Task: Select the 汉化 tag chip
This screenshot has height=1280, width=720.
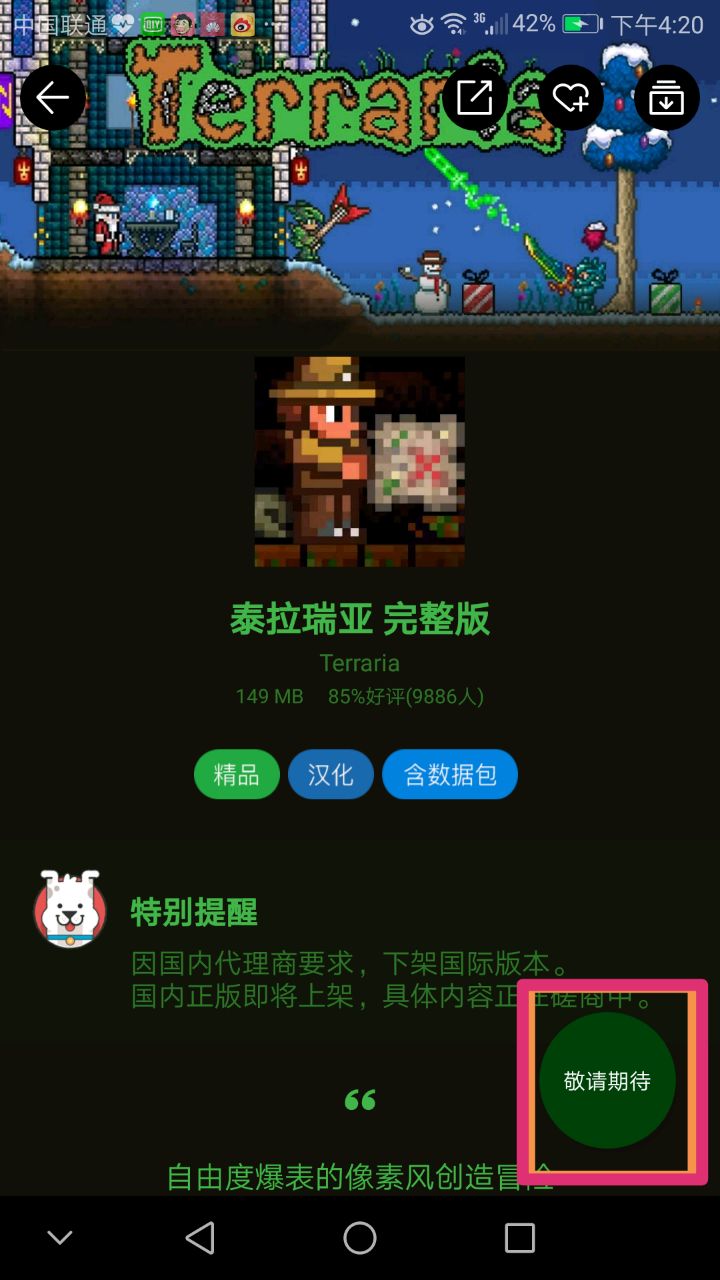Action: [x=331, y=775]
